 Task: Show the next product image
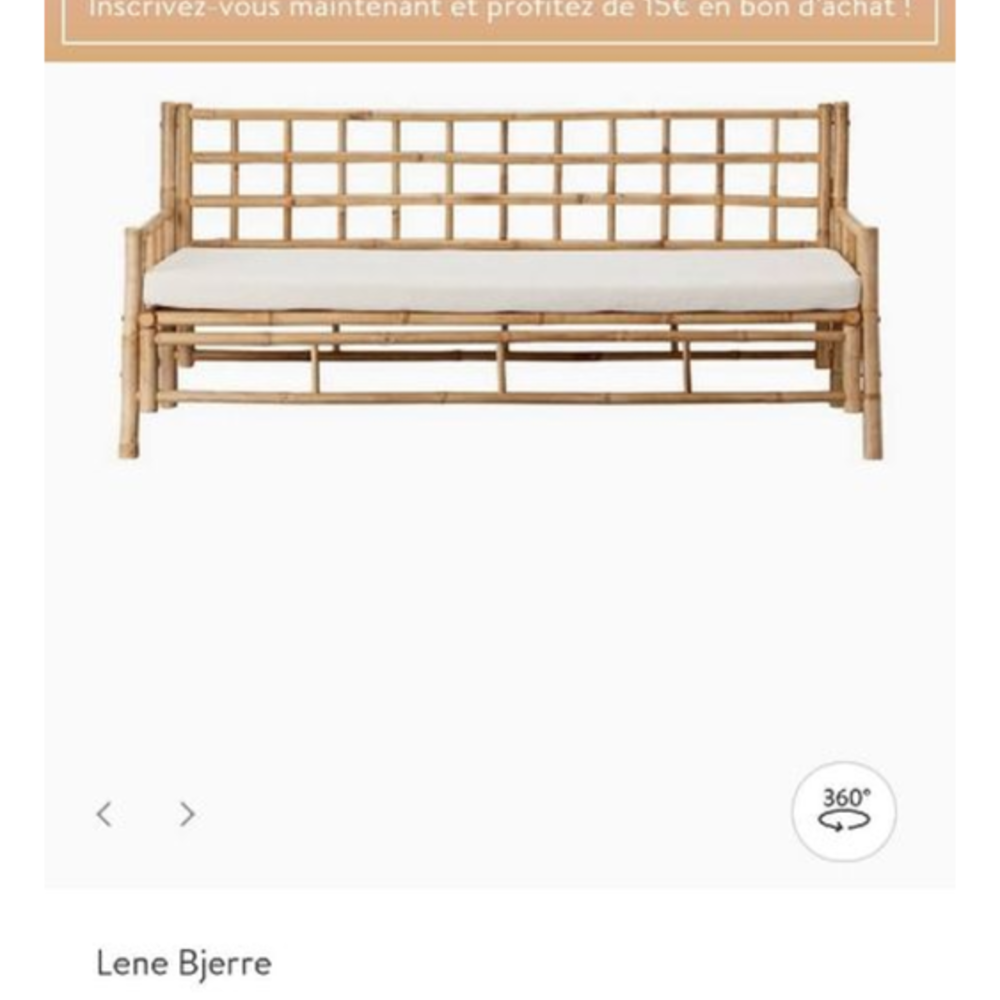[187, 814]
